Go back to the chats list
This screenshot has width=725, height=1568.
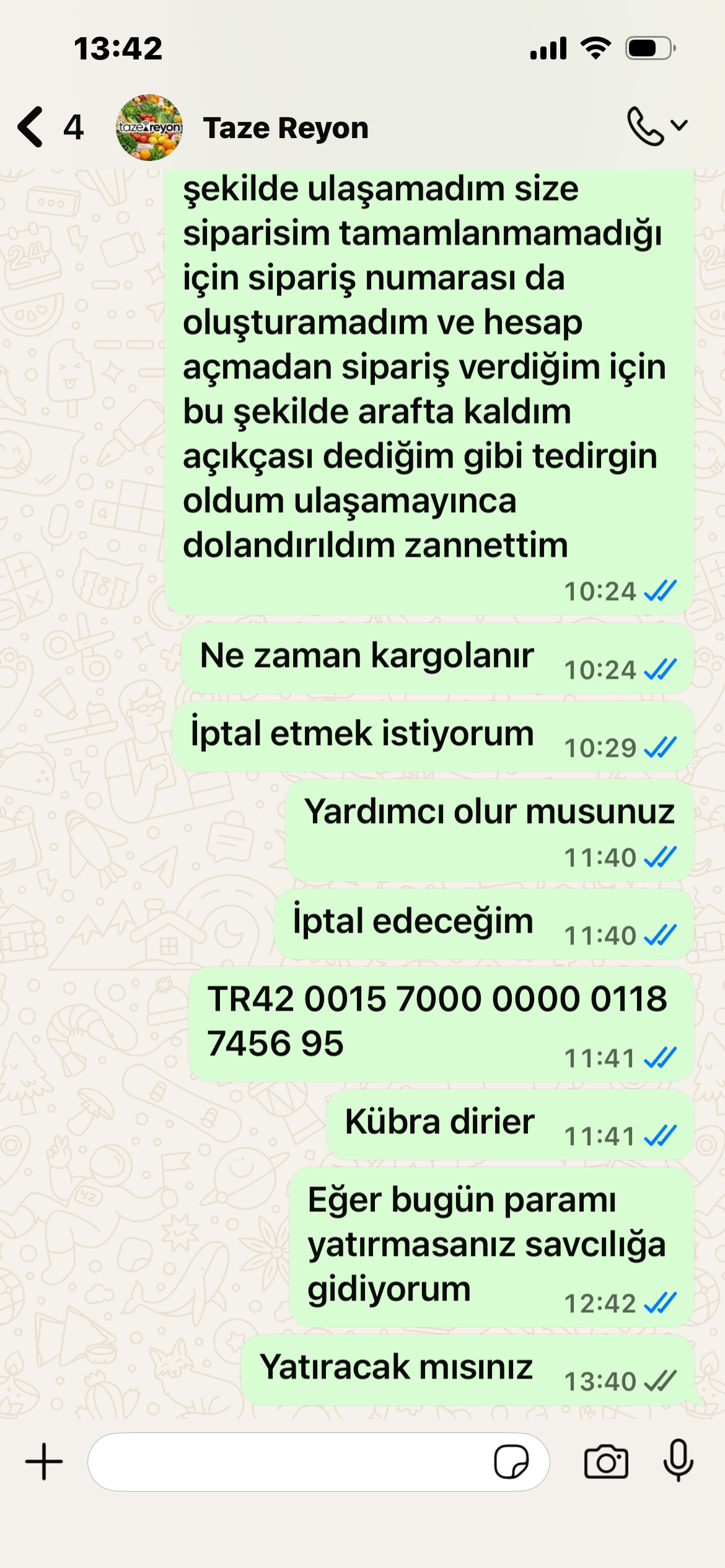(x=31, y=127)
